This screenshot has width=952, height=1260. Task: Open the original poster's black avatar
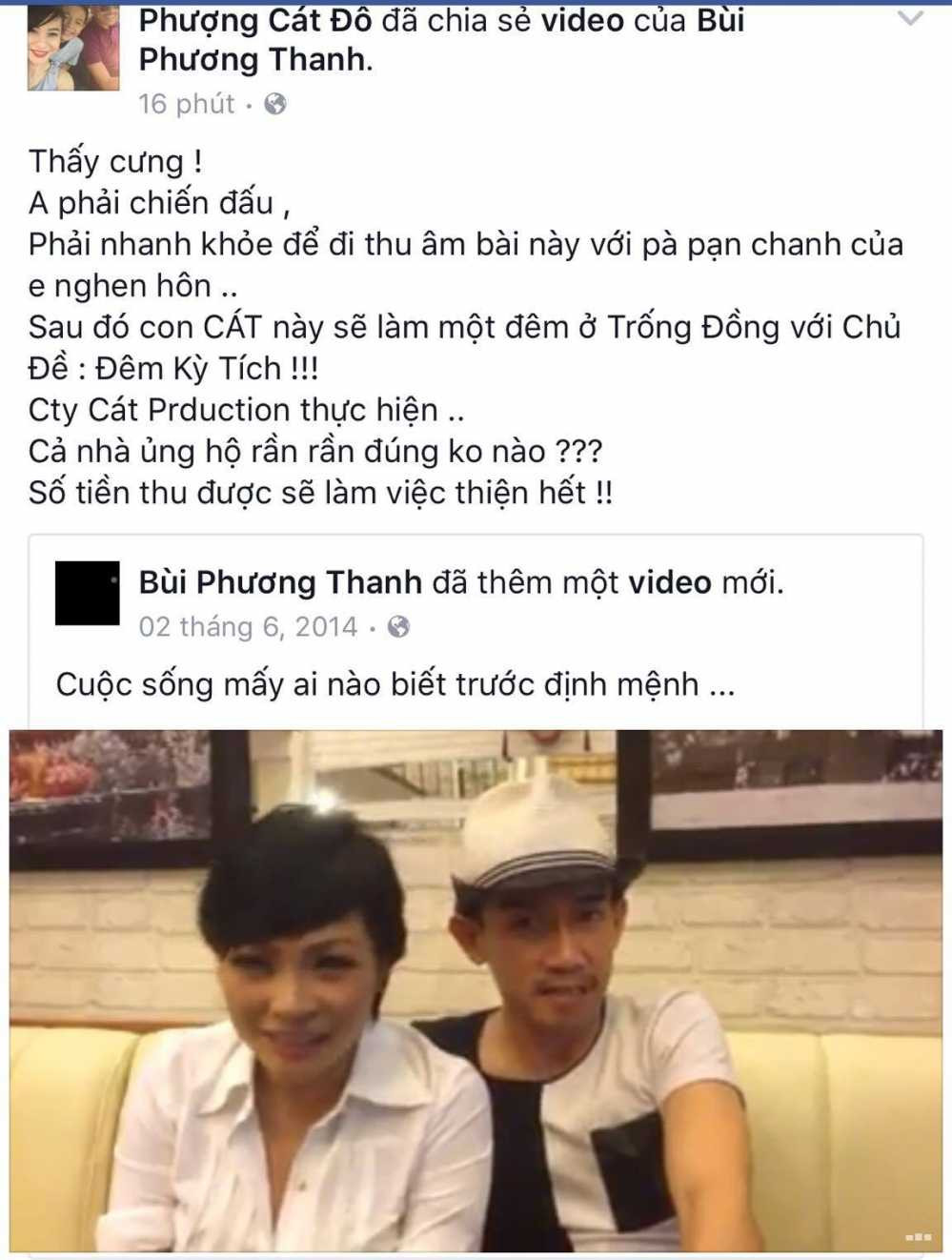click(x=88, y=593)
